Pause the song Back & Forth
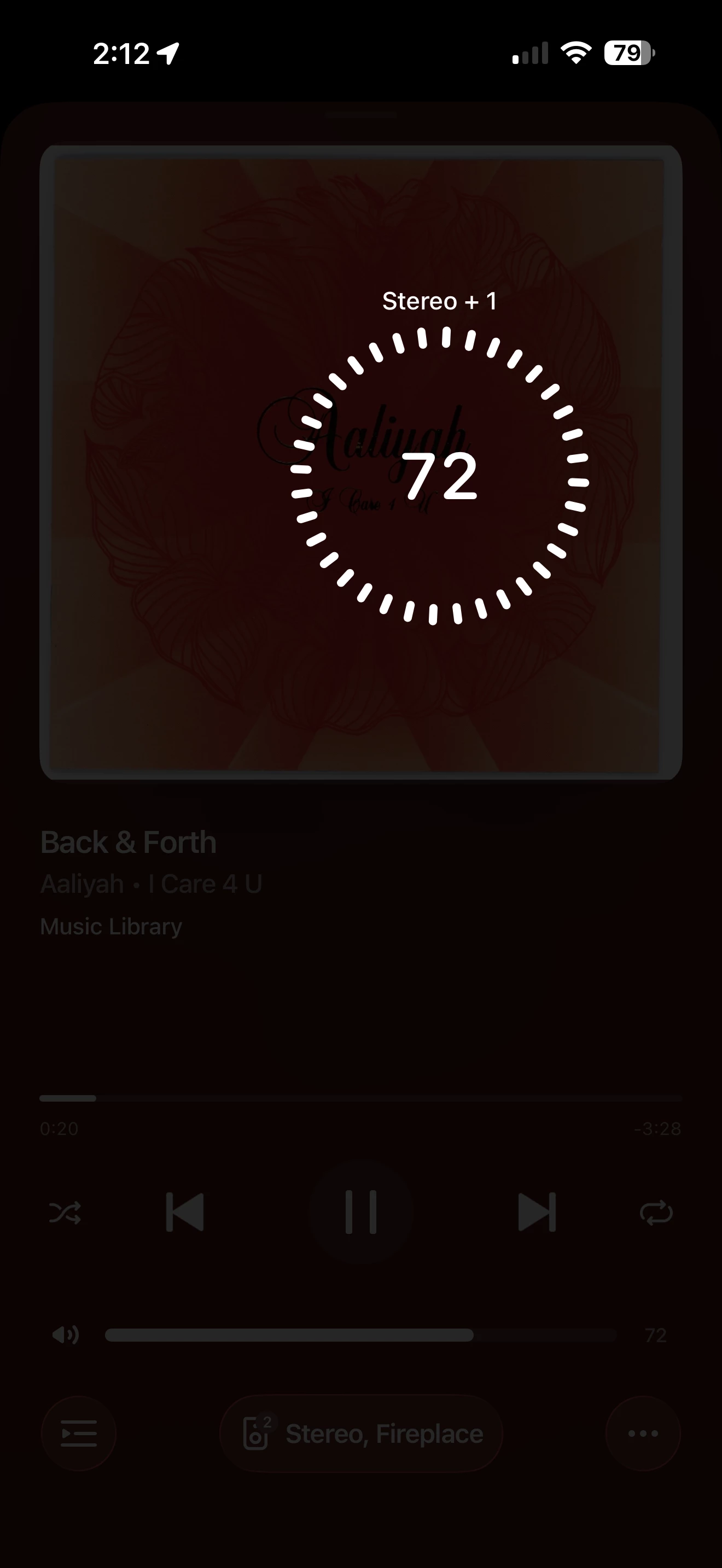Screen dimensions: 722x1568 (x=361, y=1212)
